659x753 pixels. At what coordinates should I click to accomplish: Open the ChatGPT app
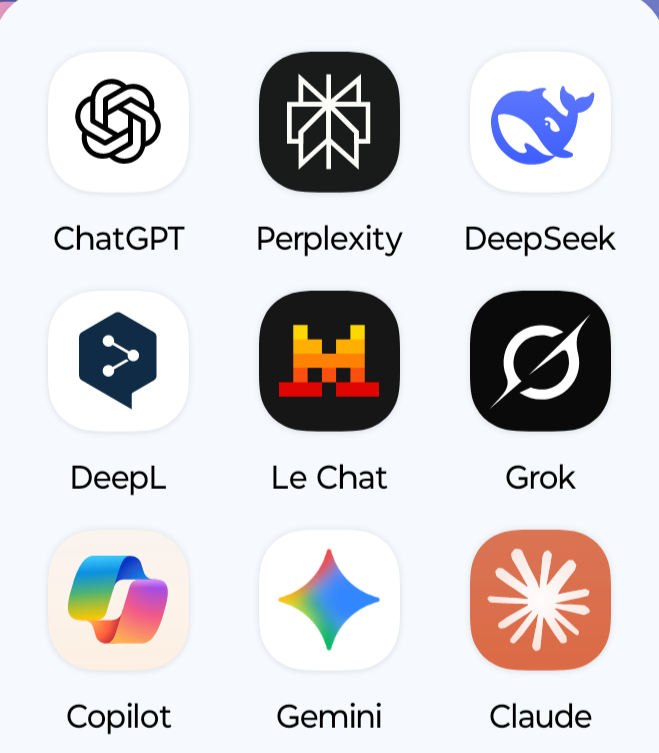click(118, 122)
